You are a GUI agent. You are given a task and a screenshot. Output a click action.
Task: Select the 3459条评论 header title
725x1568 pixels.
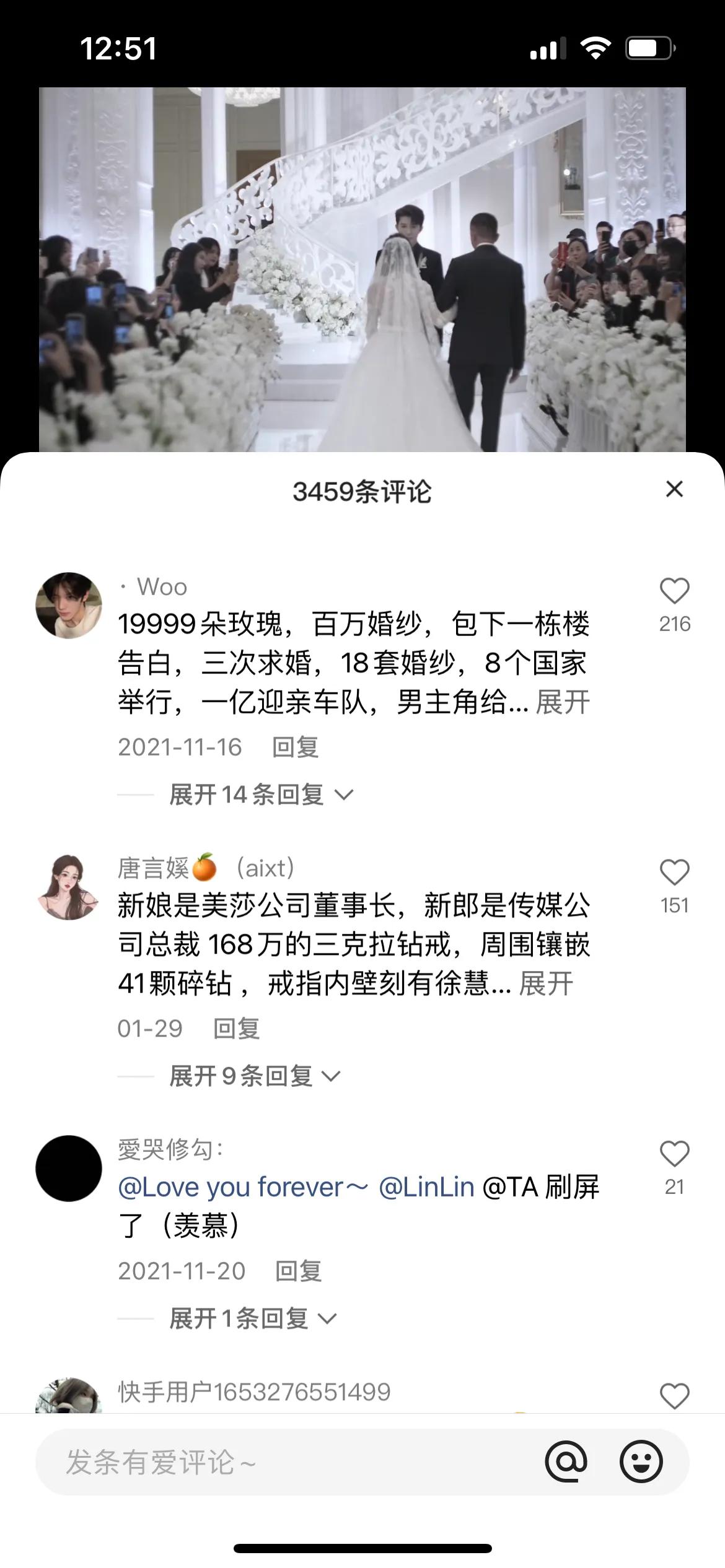click(x=362, y=490)
